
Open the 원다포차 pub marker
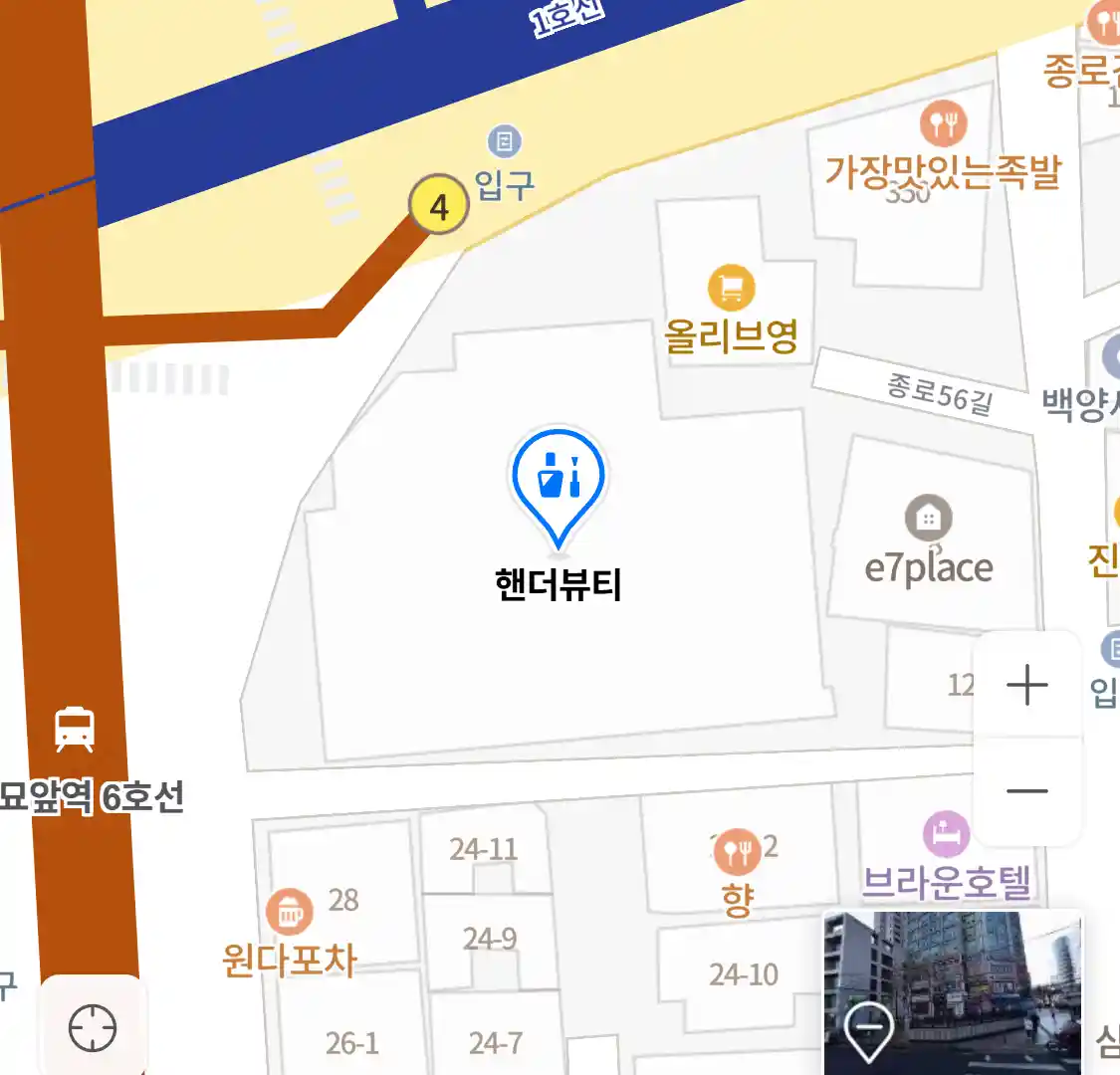(x=289, y=911)
